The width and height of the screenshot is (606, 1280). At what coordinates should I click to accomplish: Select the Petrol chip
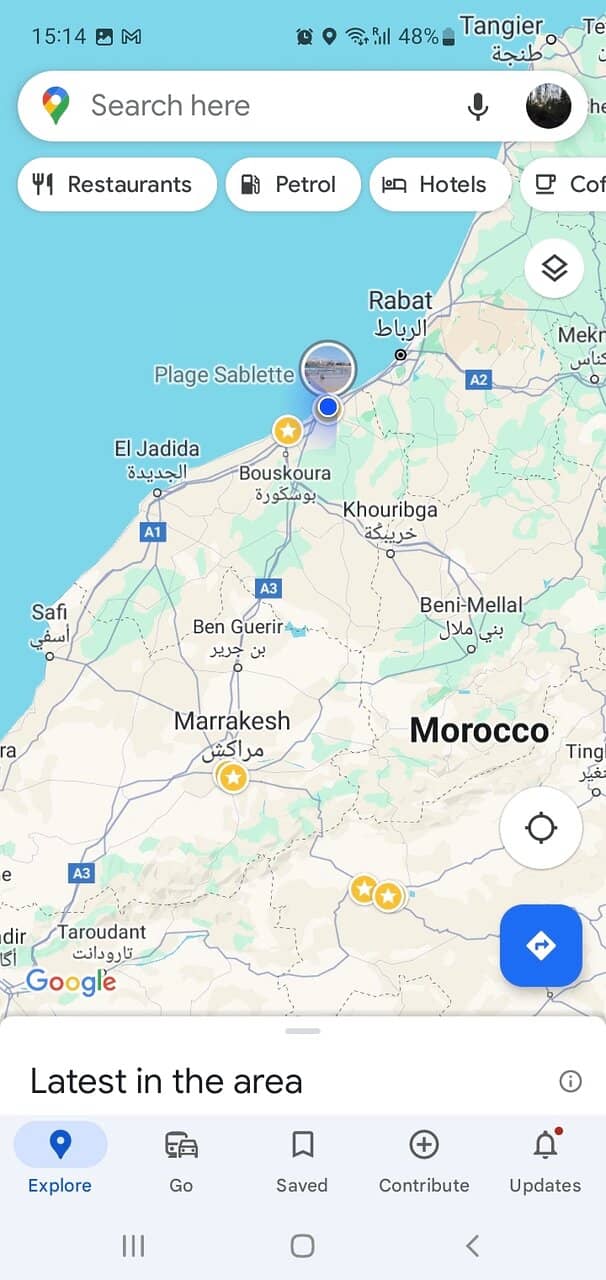click(x=292, y=184)
